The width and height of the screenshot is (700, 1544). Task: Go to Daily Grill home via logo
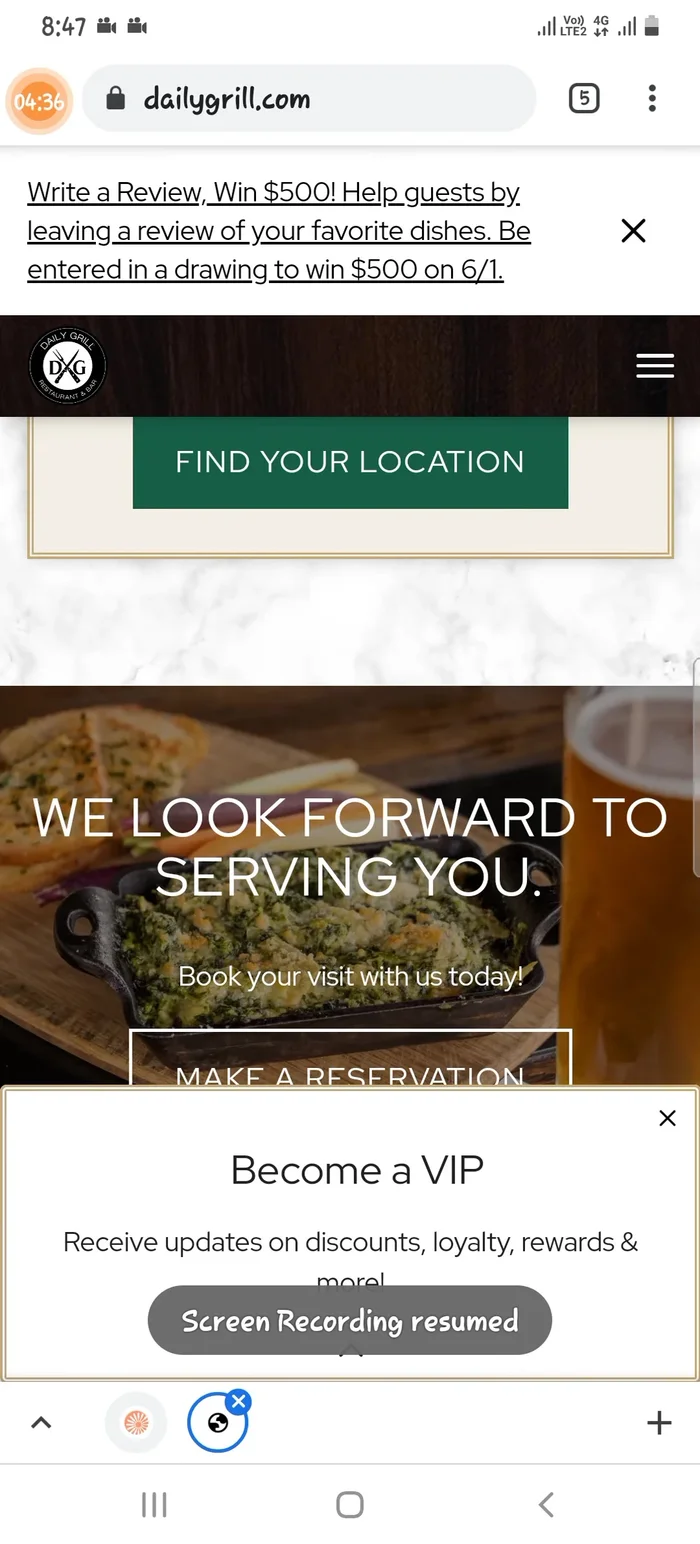(68, 366)
